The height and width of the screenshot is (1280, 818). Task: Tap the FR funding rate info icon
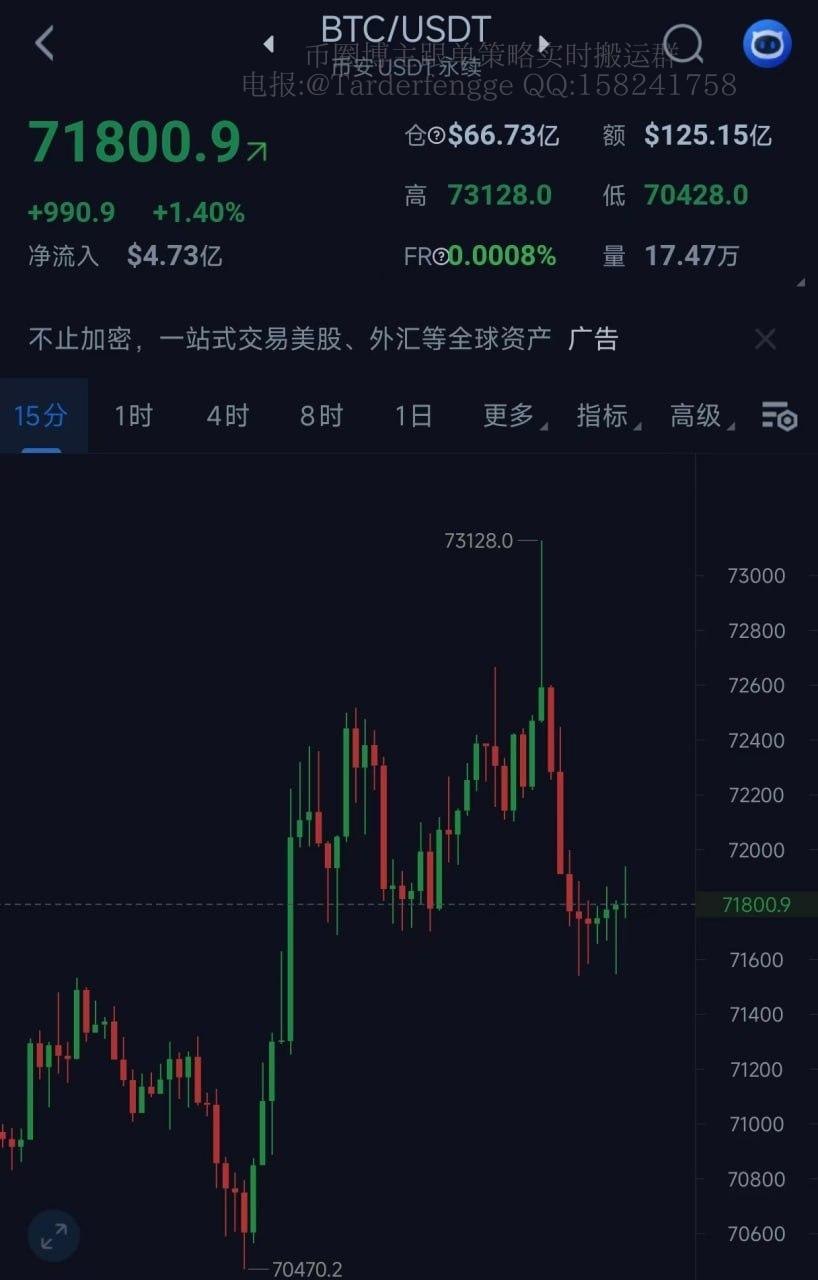pos(440,257)
